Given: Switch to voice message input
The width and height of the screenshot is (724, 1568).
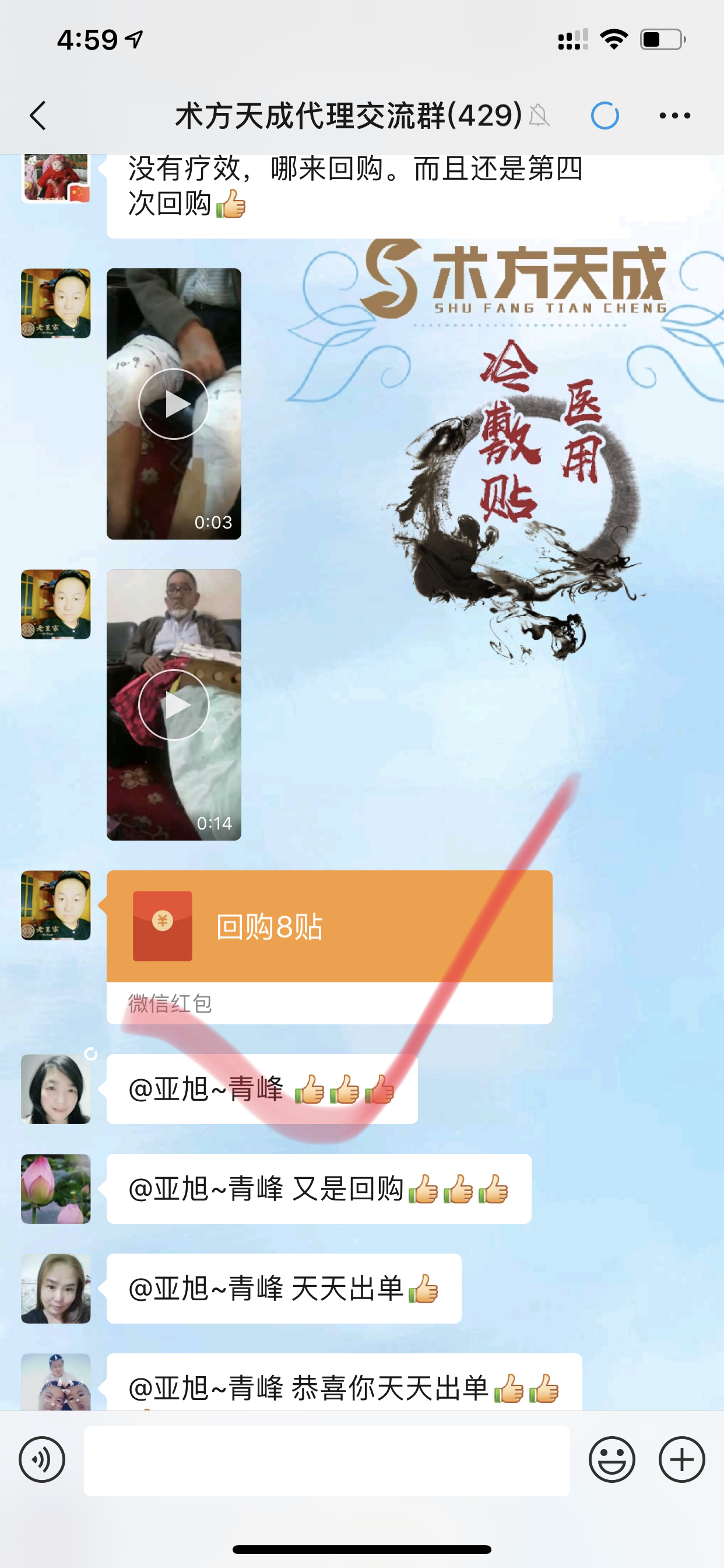Looking at the screenshot, I should tap(42, 1459).
